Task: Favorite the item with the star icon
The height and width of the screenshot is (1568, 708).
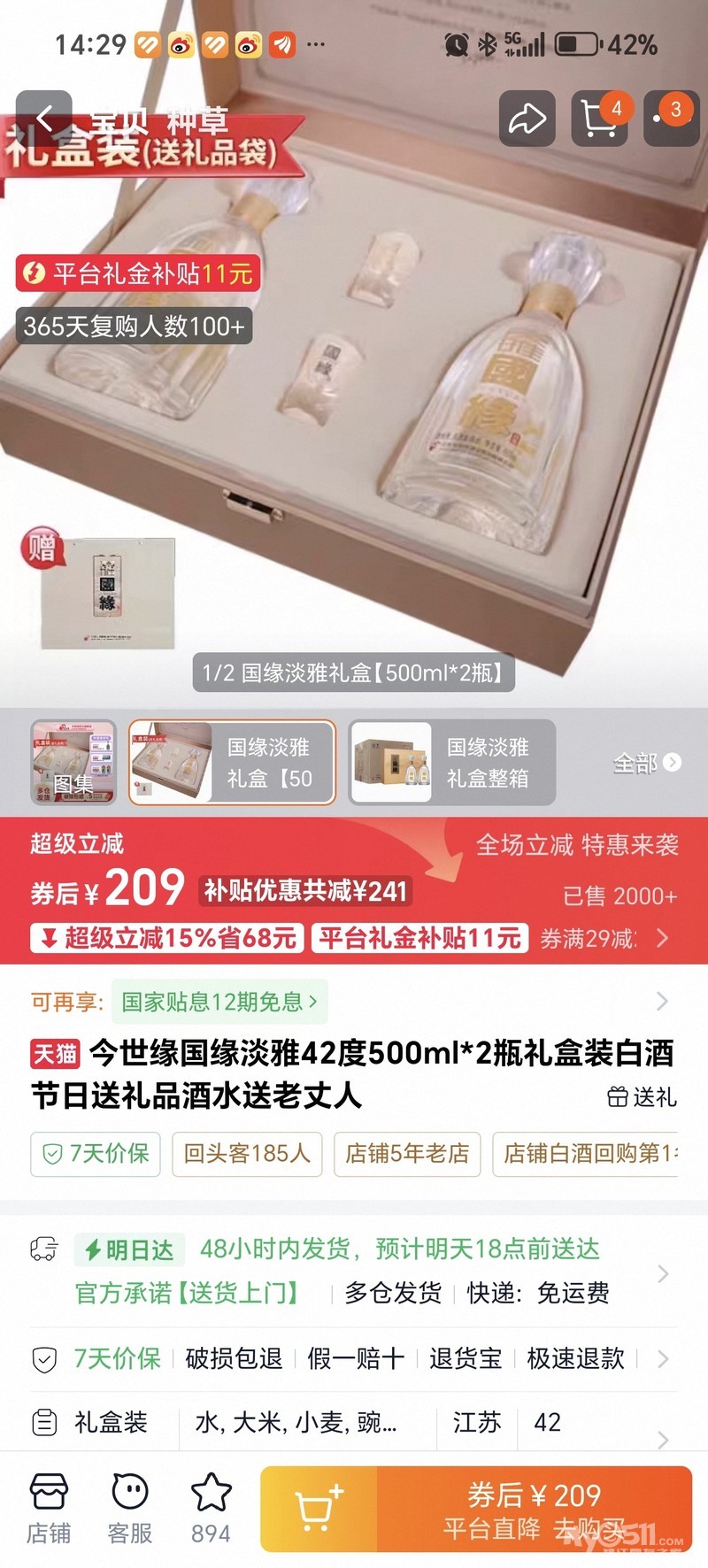Action: [212, 1510]
